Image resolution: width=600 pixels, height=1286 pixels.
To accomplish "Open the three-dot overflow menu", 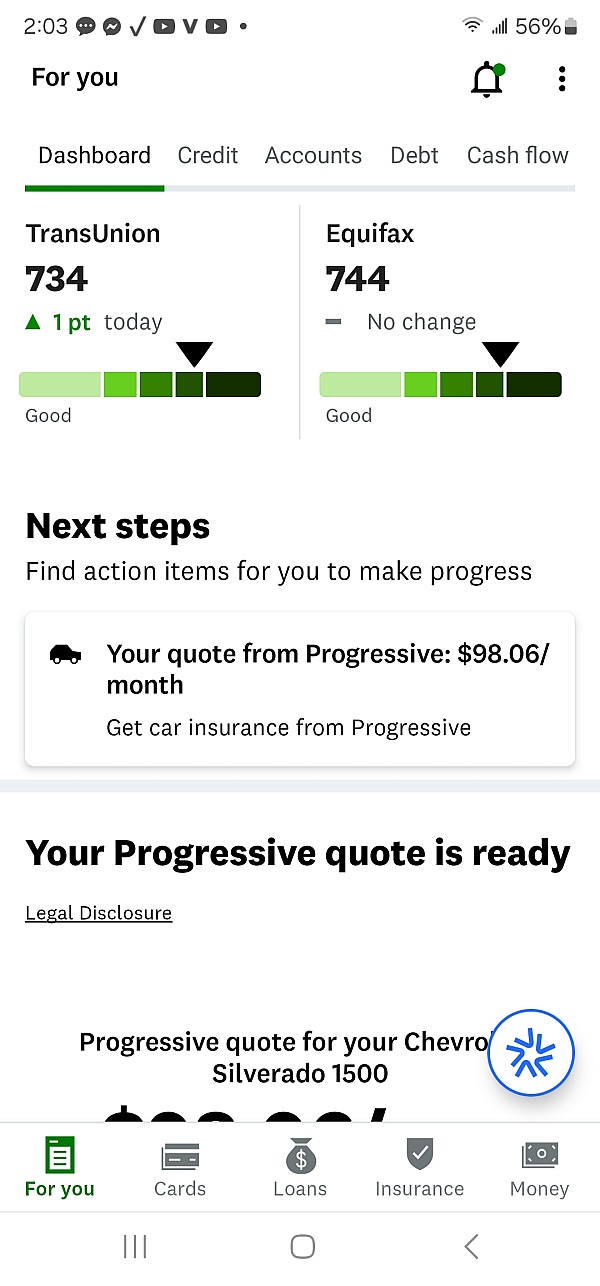I will click(562, 79).
